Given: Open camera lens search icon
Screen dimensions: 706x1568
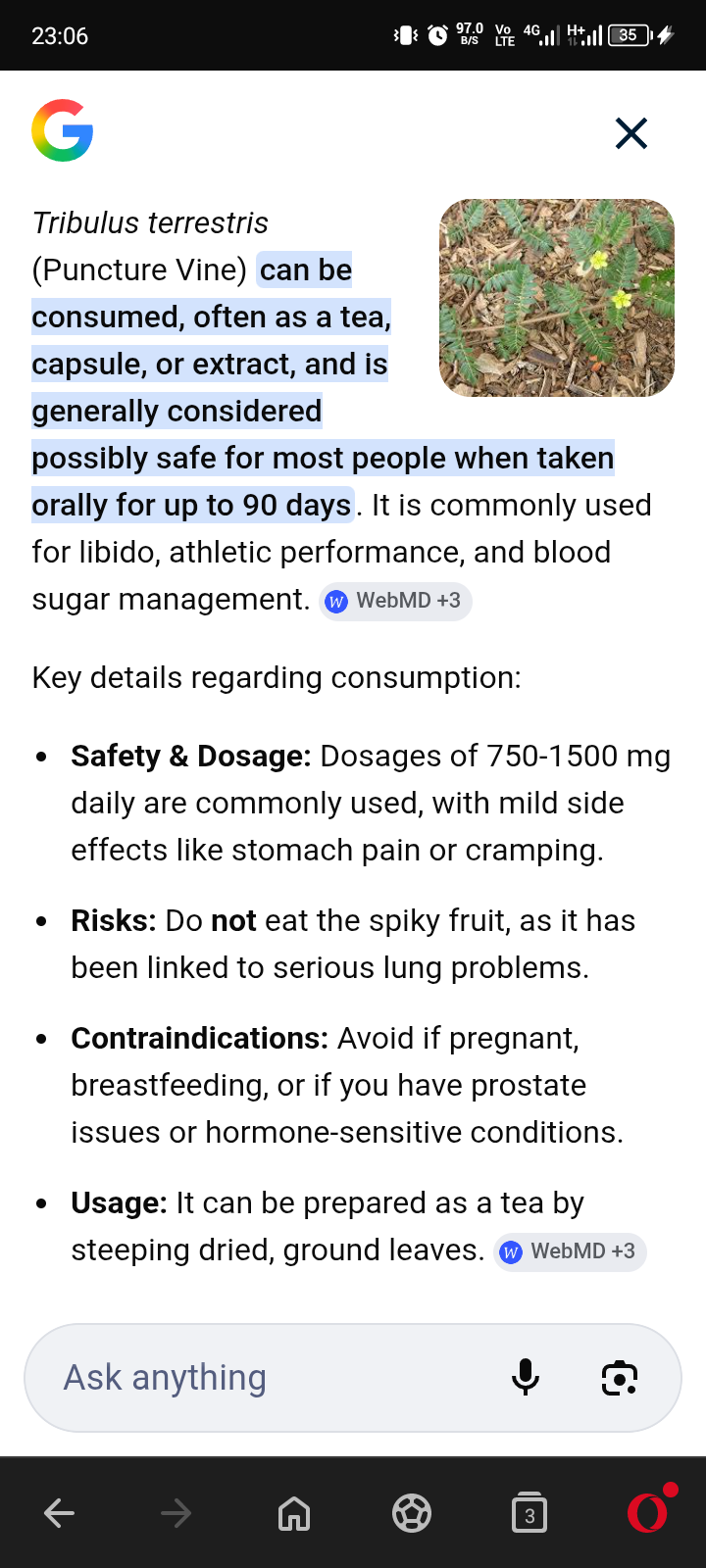Looking at the screenshot, I should 620,1378.
